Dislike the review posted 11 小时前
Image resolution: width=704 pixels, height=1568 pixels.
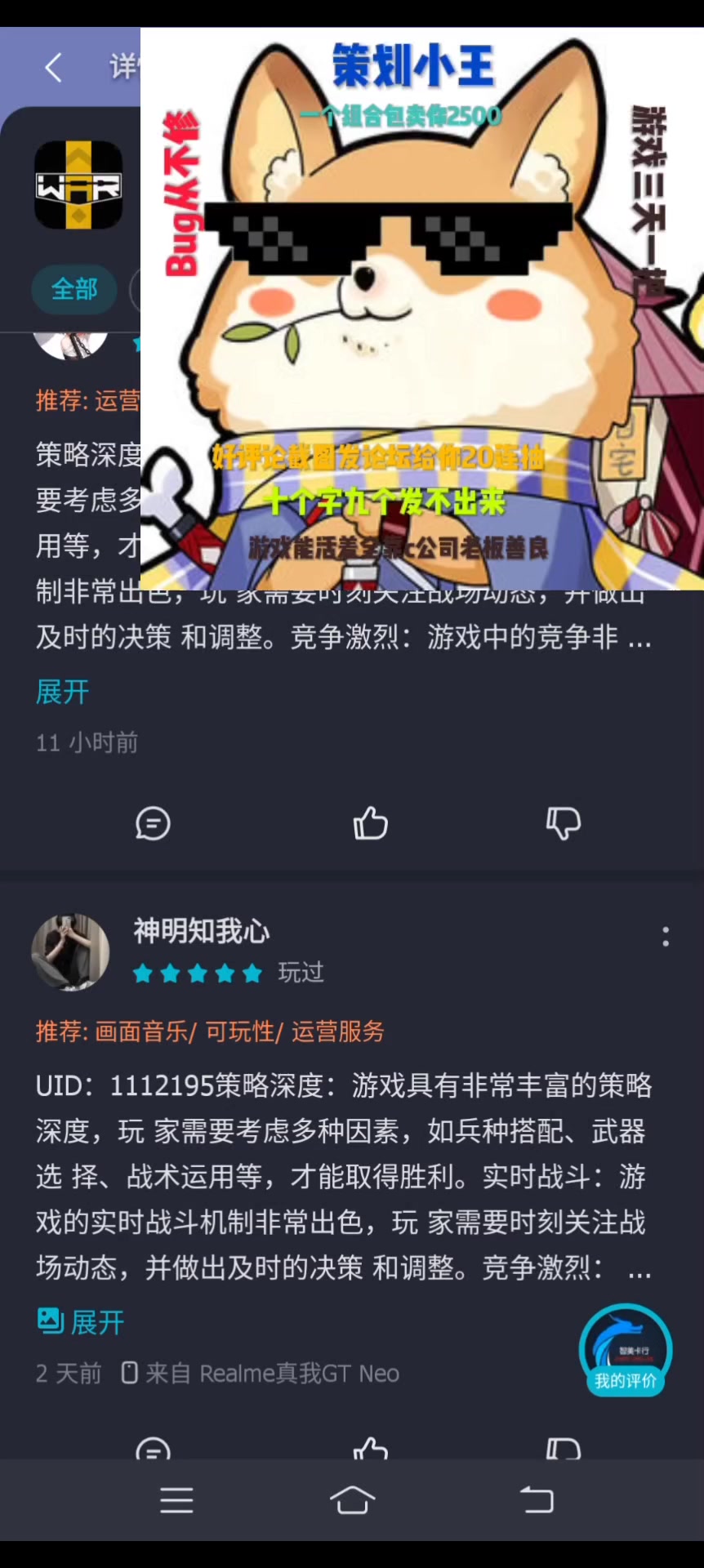(x=564, y=823)
